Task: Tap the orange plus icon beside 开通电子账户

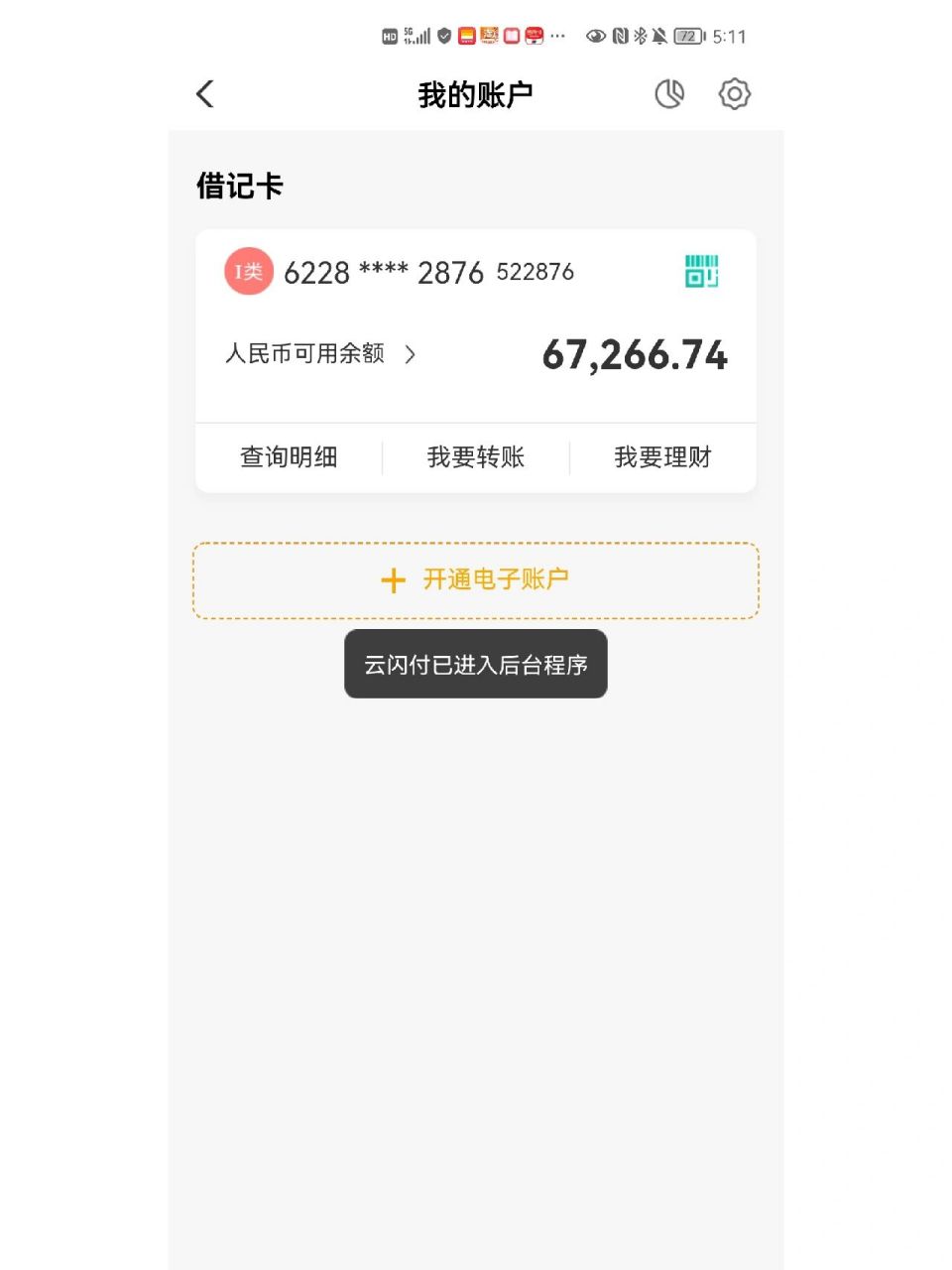Action: point(393,580)
